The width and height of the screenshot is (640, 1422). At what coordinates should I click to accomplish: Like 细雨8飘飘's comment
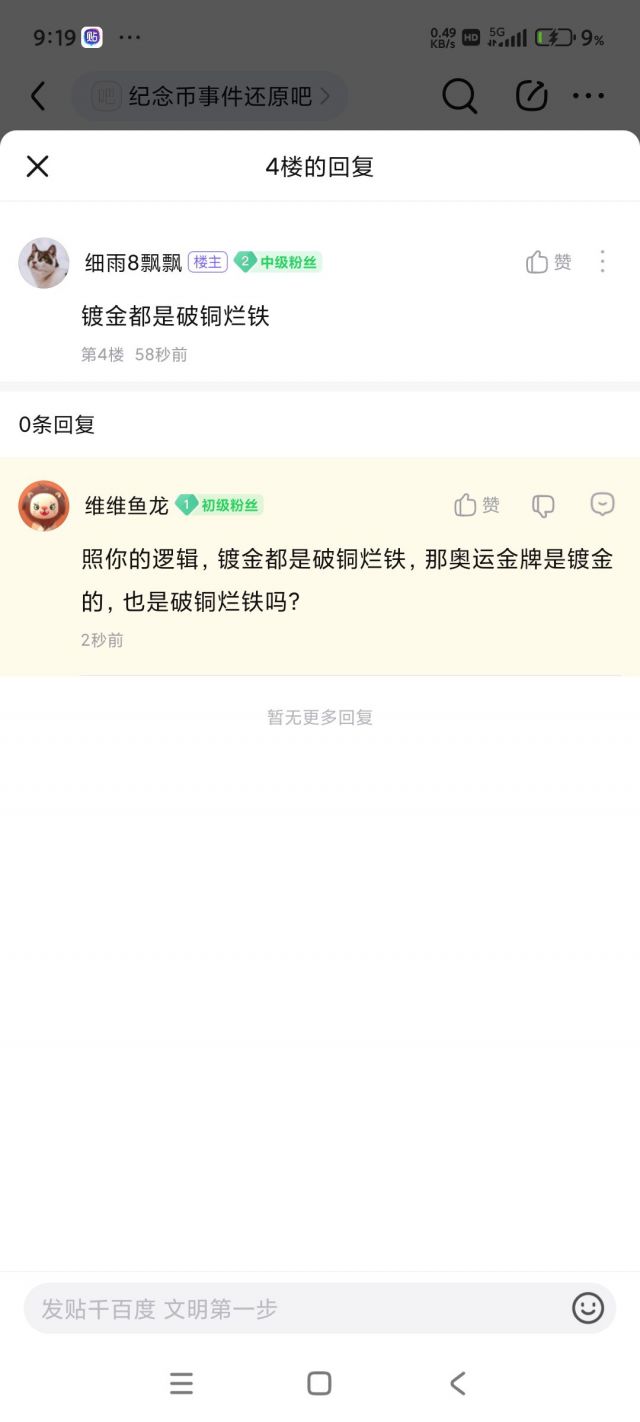tap(548, 262)
